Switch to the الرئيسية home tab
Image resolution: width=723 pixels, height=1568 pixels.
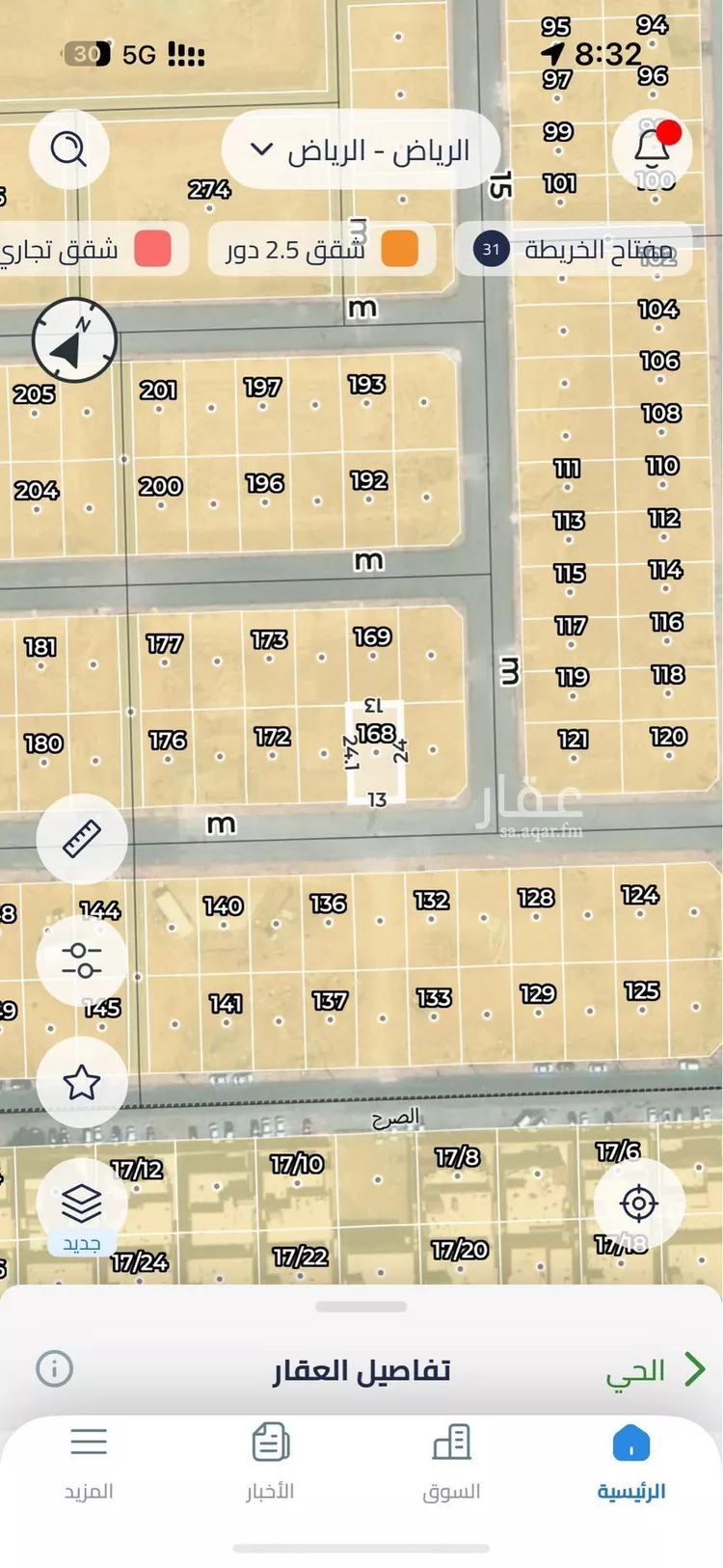[x=631, y=1463]
